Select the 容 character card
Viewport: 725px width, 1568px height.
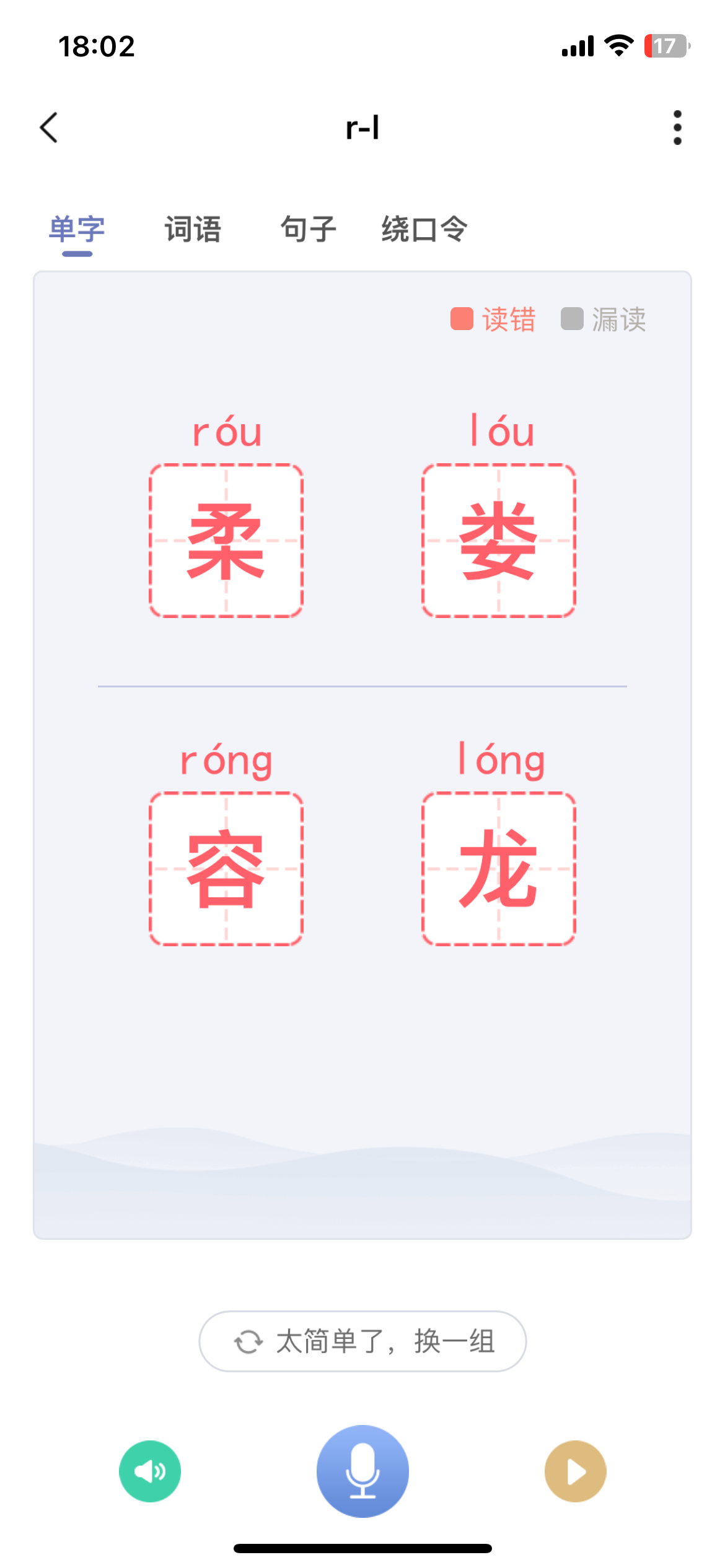pos(226,869)
